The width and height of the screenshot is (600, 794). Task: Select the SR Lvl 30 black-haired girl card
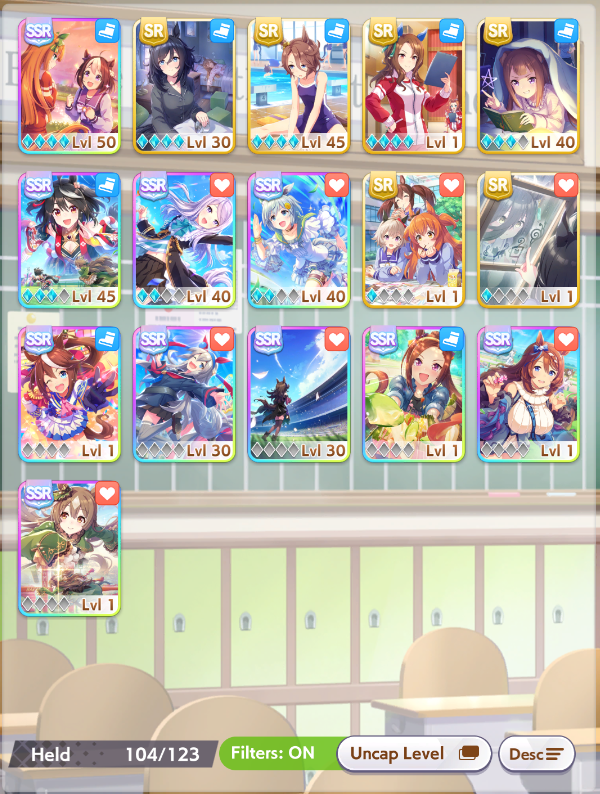184,86
